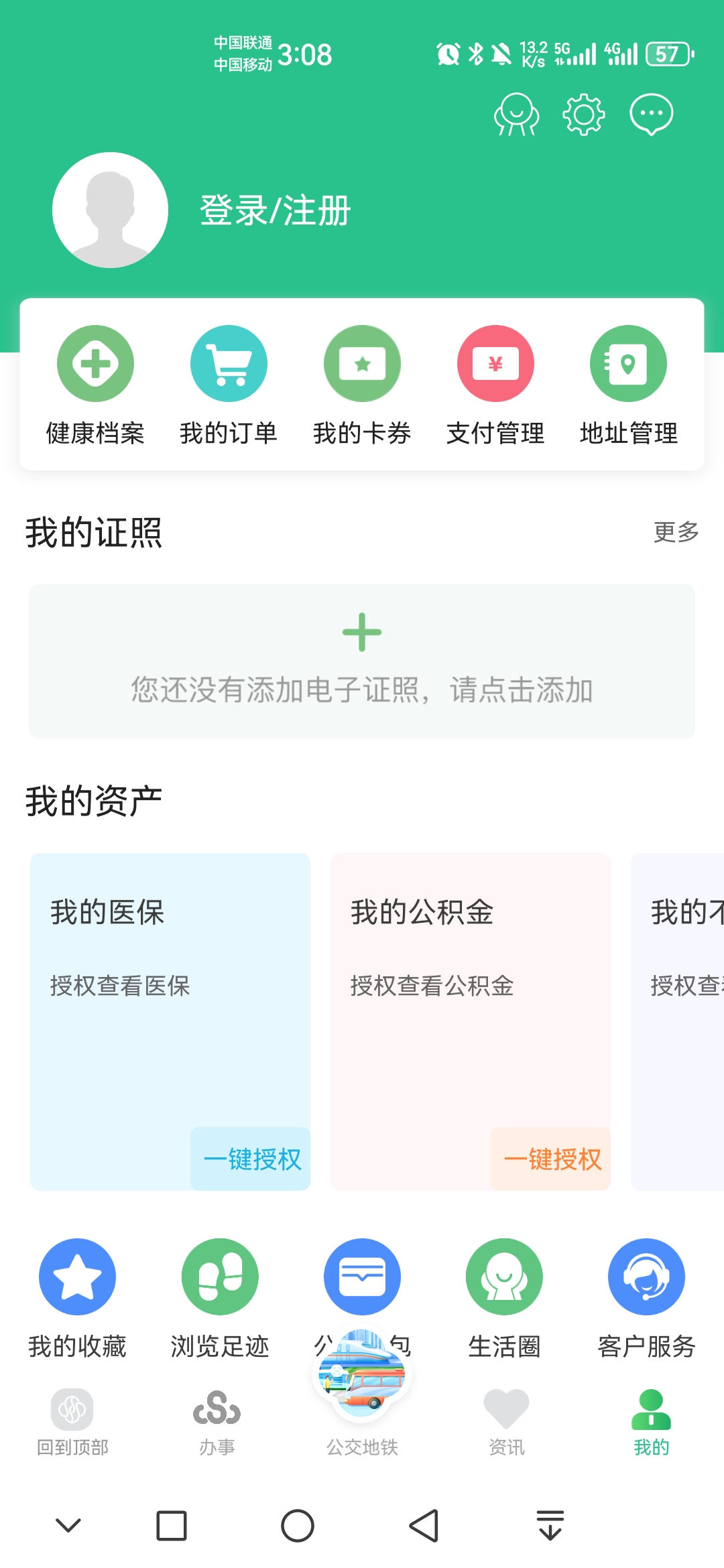Tap 一键授权 on 我的医保 card
This screenshot has height=1568, width=724.
(251, 1159)
